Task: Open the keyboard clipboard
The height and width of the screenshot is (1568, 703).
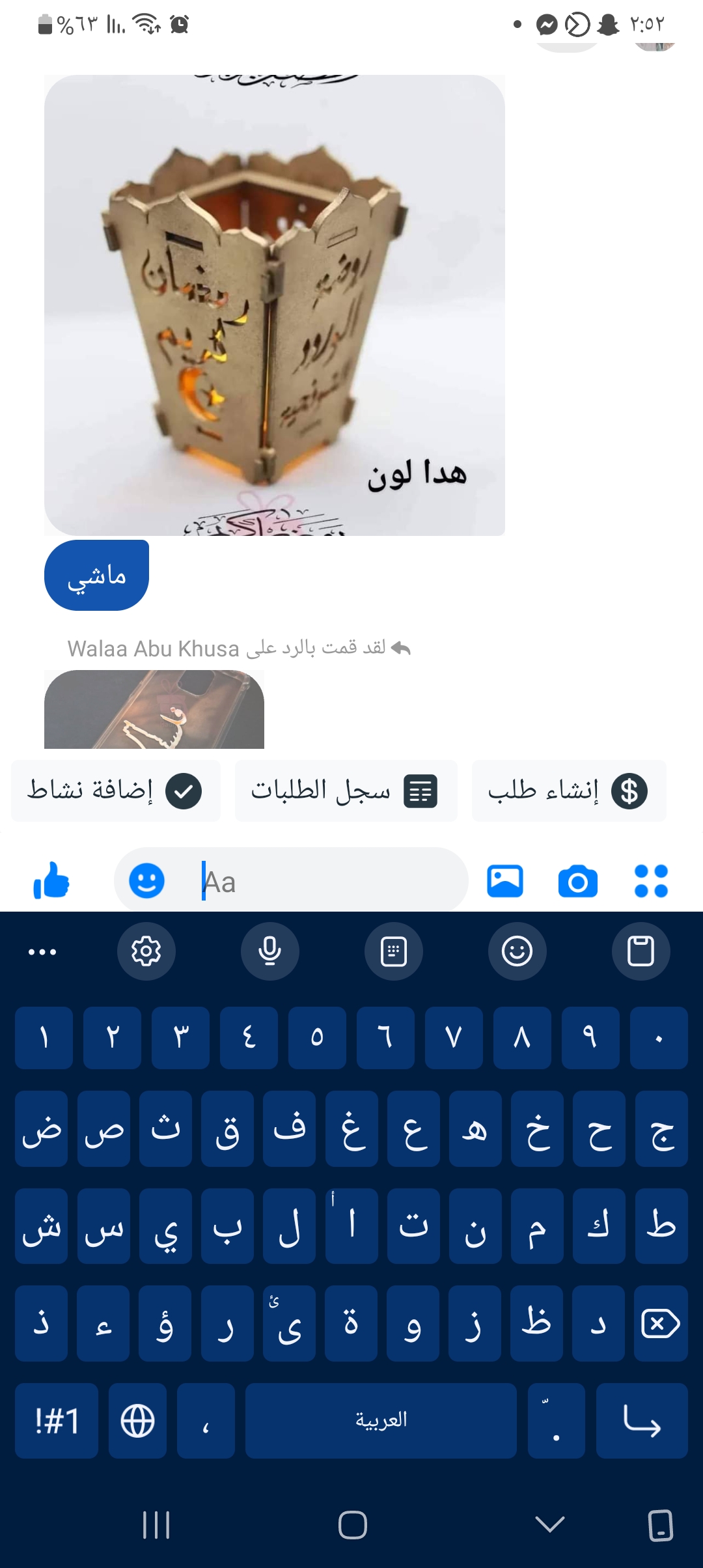Action: point(641,951)
